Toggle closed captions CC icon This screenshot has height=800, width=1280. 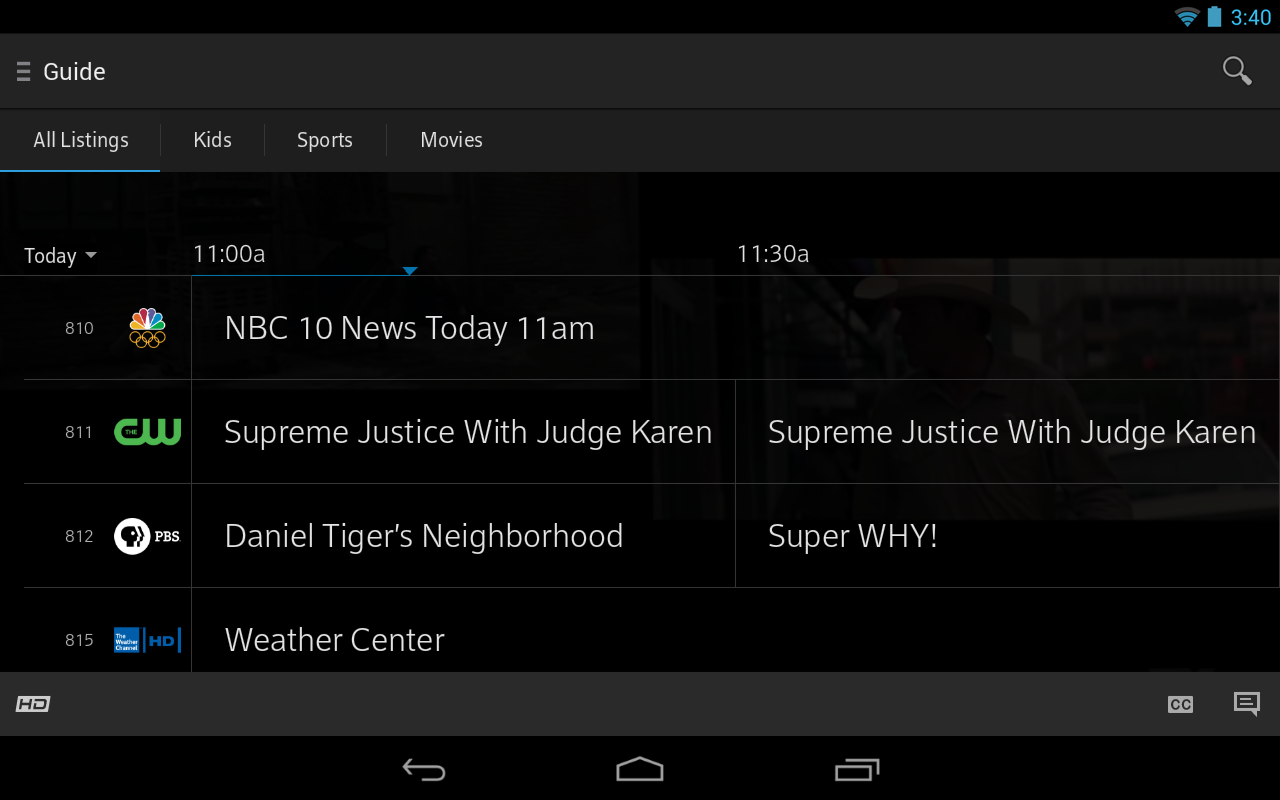pyautogui.click(x=1180, y=704)
